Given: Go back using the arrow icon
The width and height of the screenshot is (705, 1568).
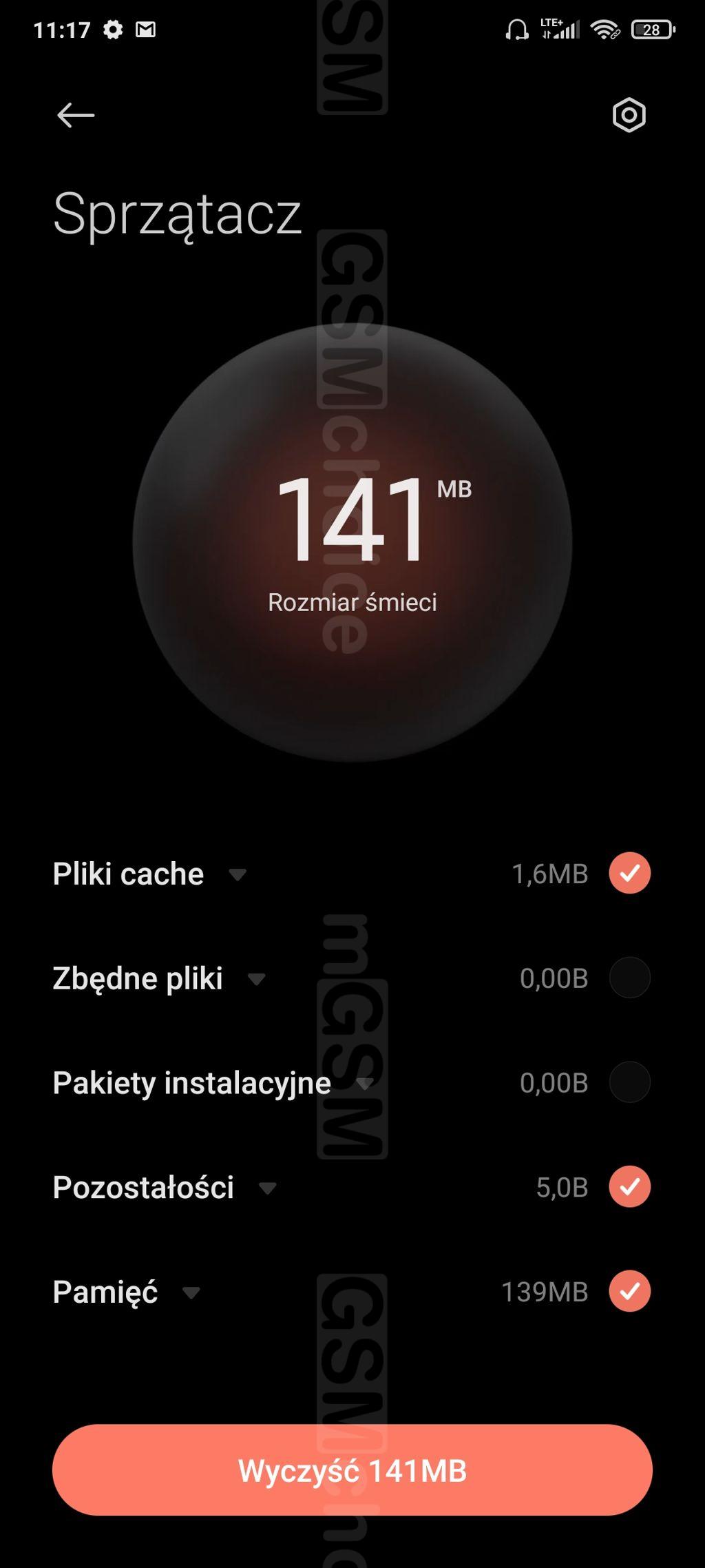Looking at the screenshot, I should [76, 115].
